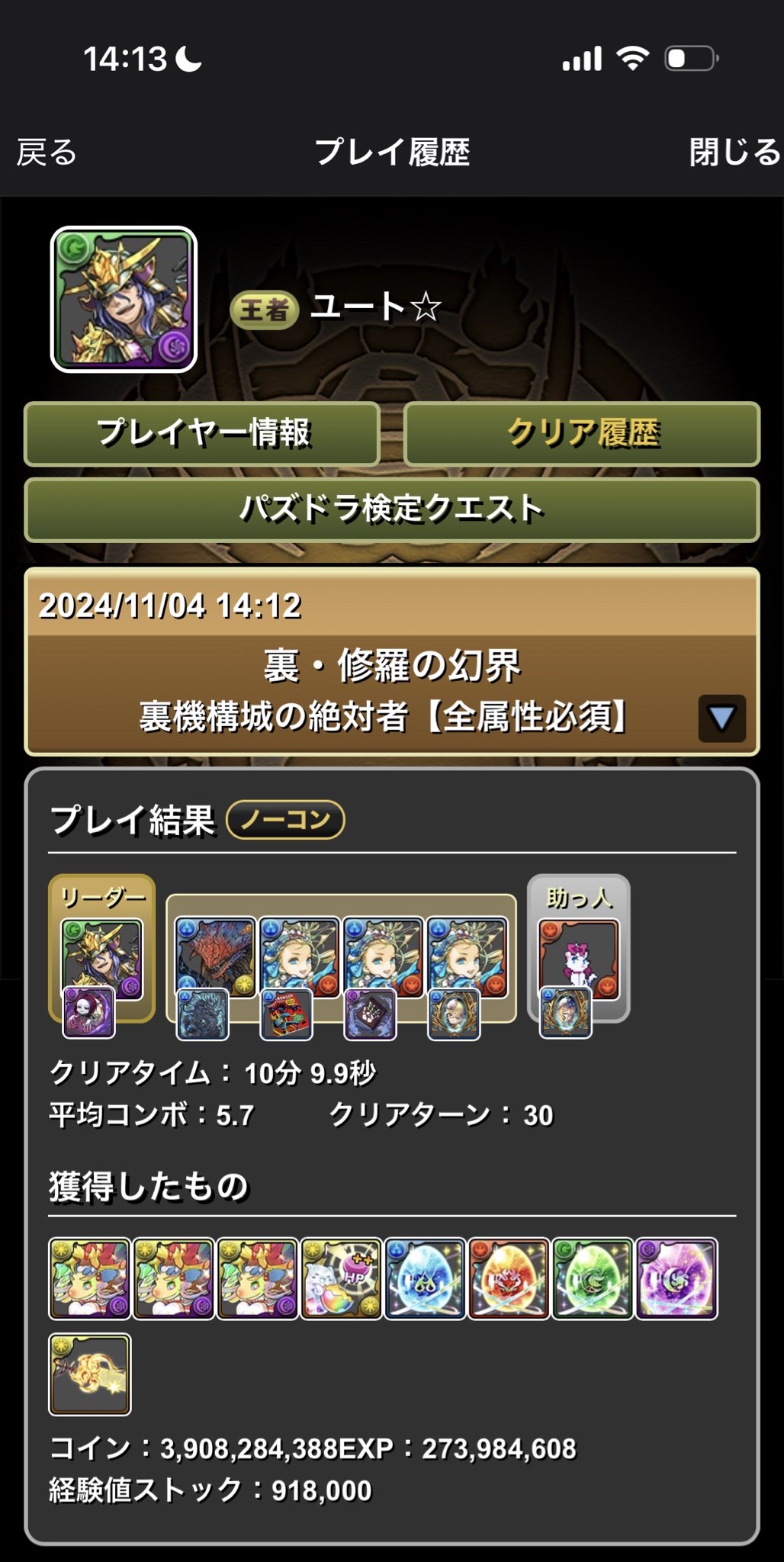This screenshot has height=1562, width=784.
Task: Open プレイヤー情報 player info
Action: (202, 433)
